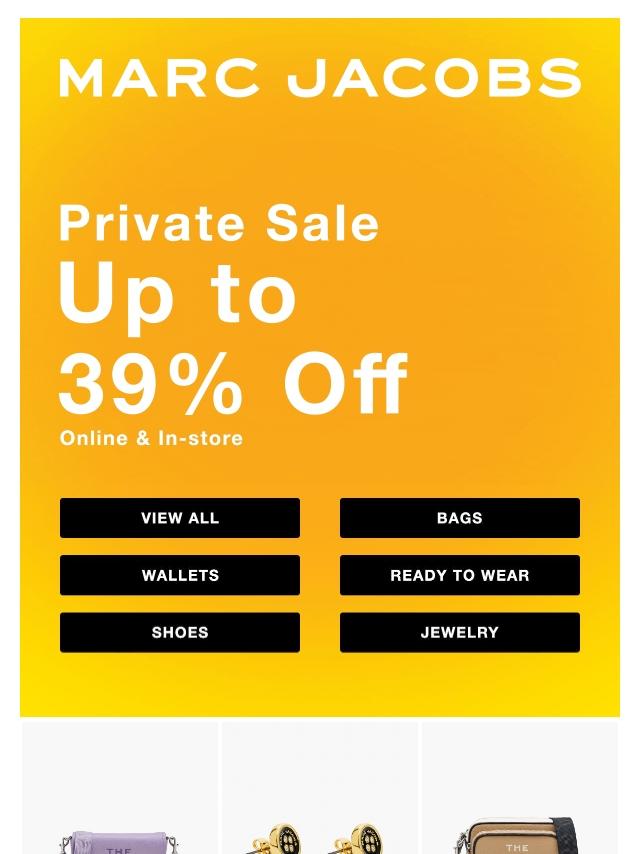Screen dimensions: 640x854
Task: Tap the VIEW ALL button
Action: 180,518
